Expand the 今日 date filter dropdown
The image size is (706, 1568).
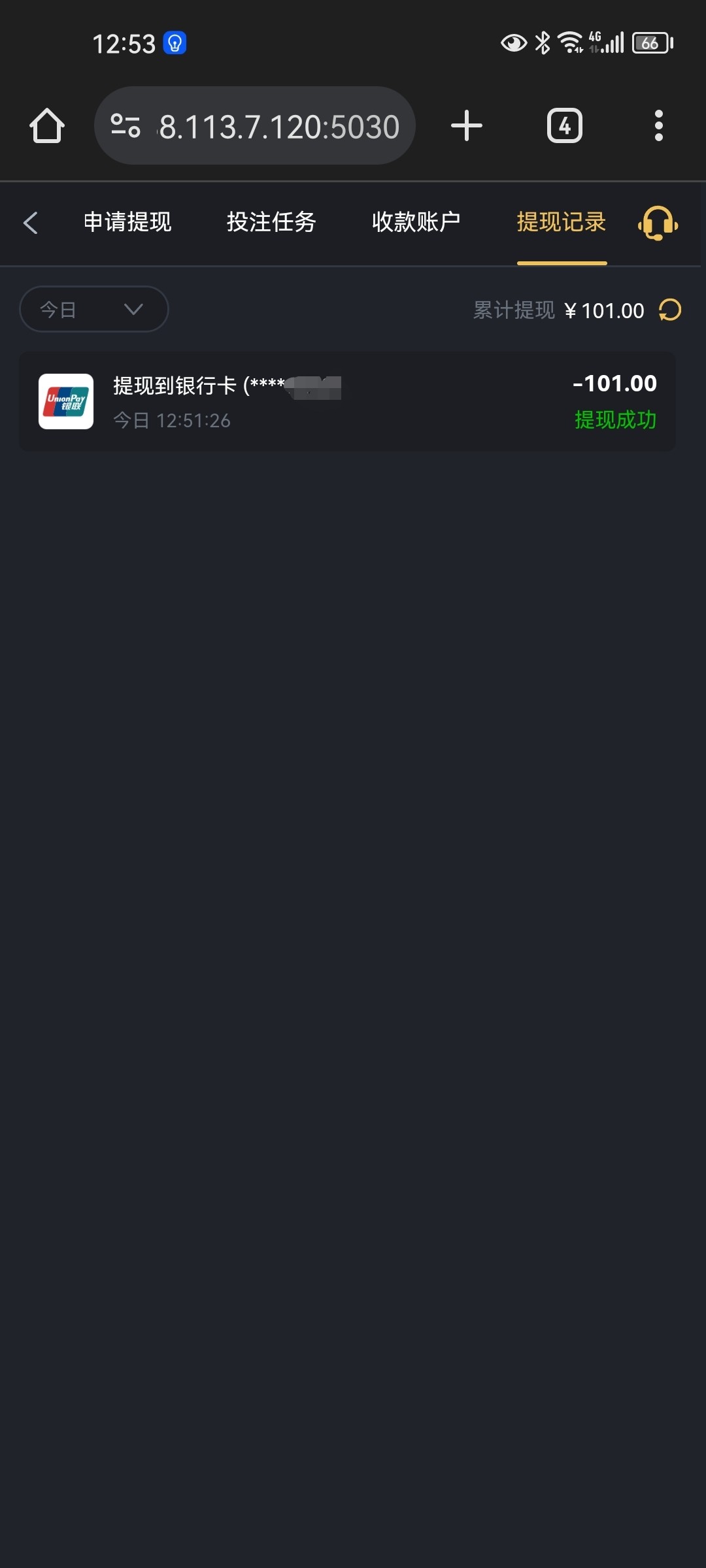[x=94, y=309]
